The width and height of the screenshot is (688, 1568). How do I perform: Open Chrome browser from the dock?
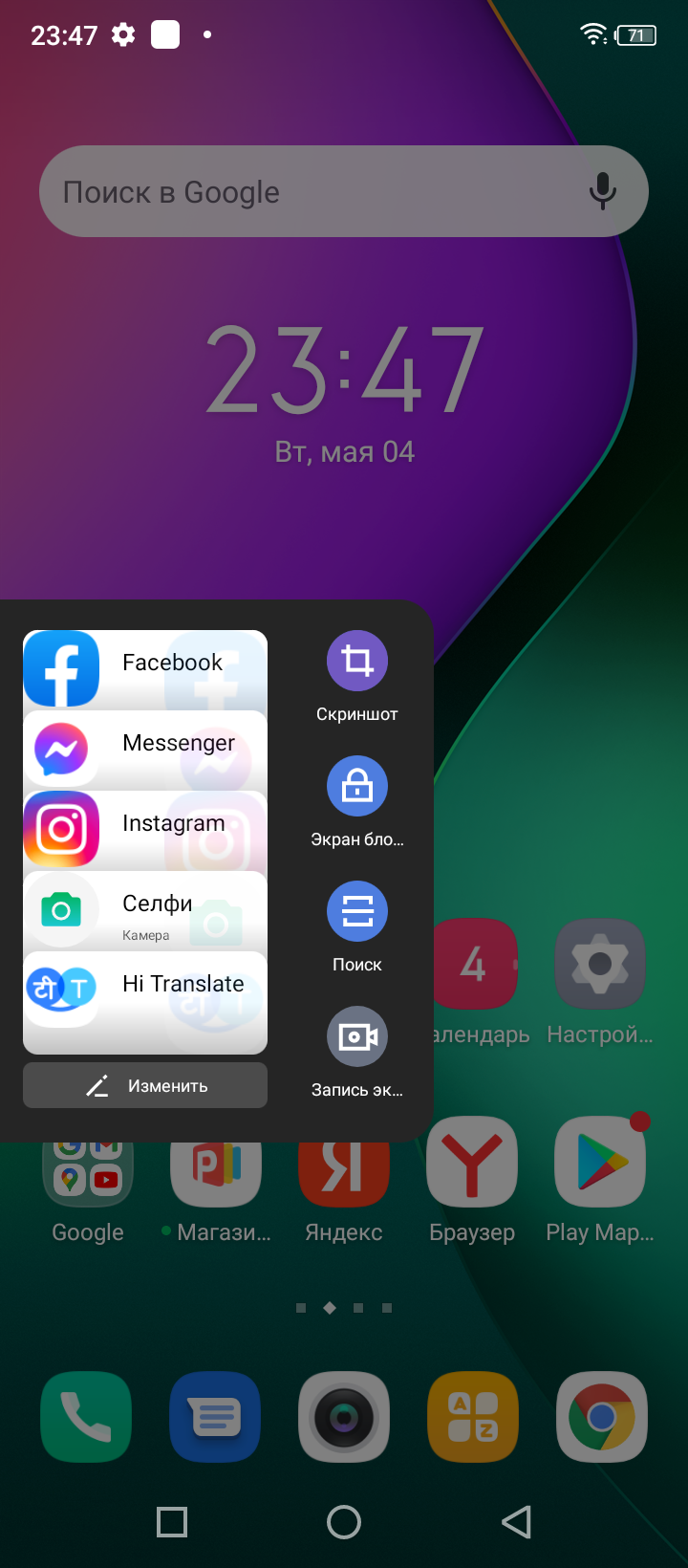(x=602, y=1417)
